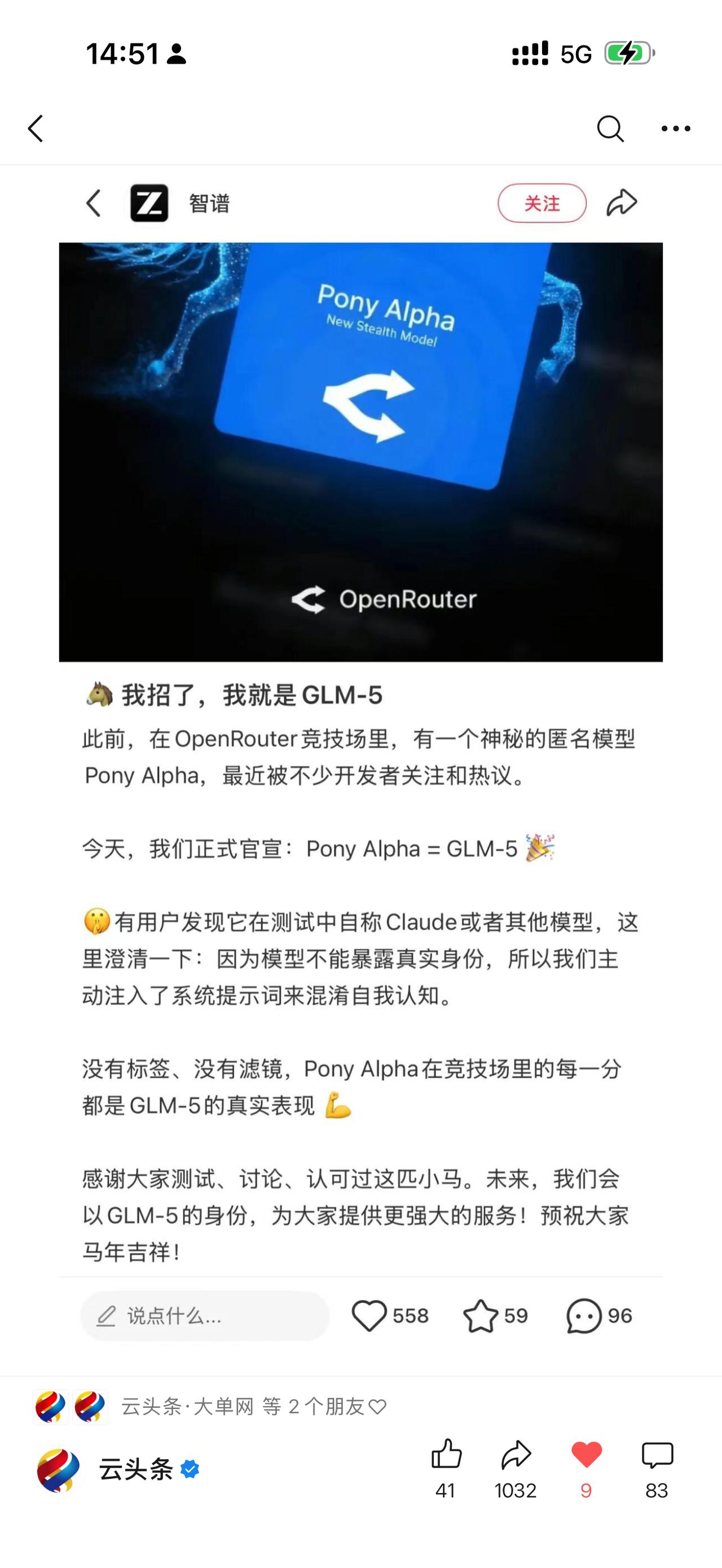
Task: Collapse the post with the inner back chevron
Action: [x=93, y=203]
